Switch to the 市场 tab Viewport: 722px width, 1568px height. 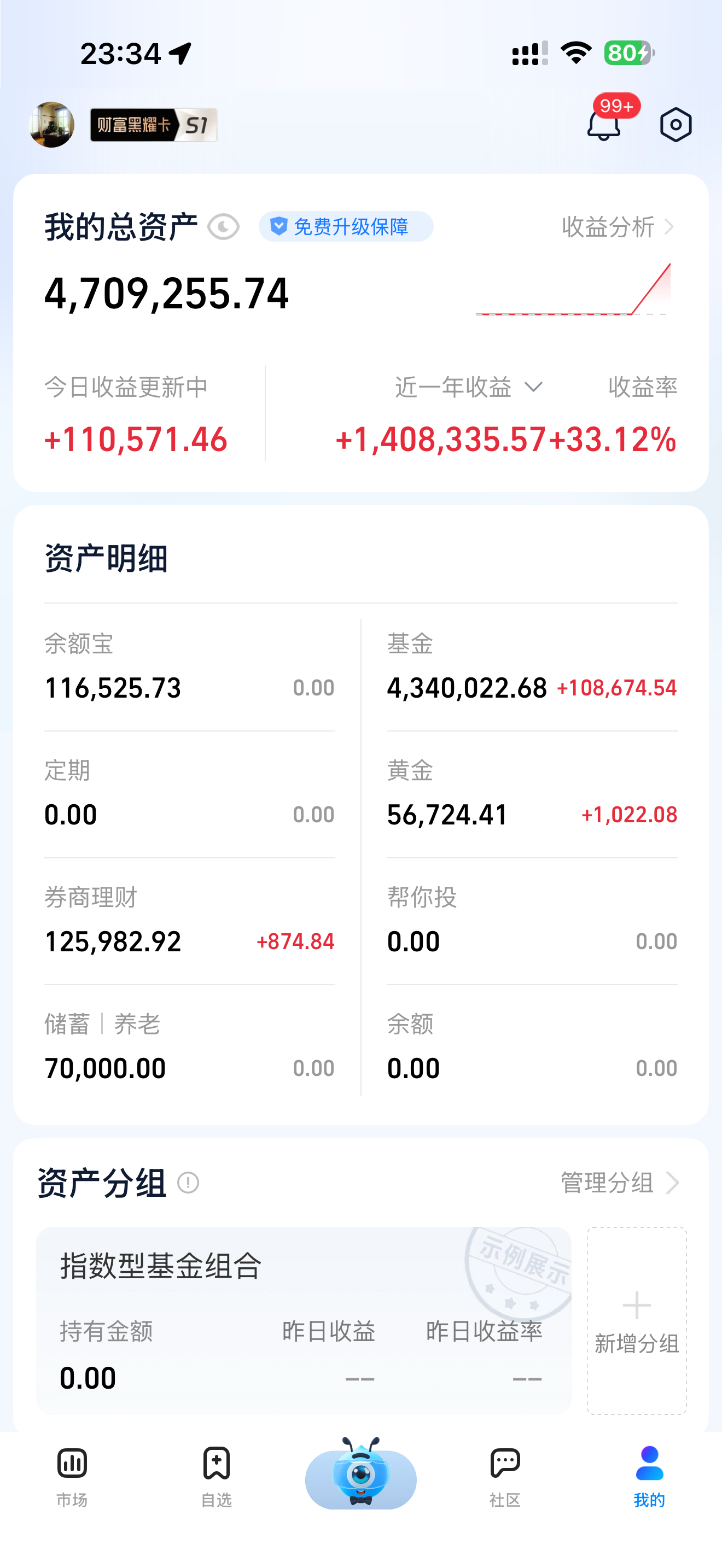pos(72,1477)
